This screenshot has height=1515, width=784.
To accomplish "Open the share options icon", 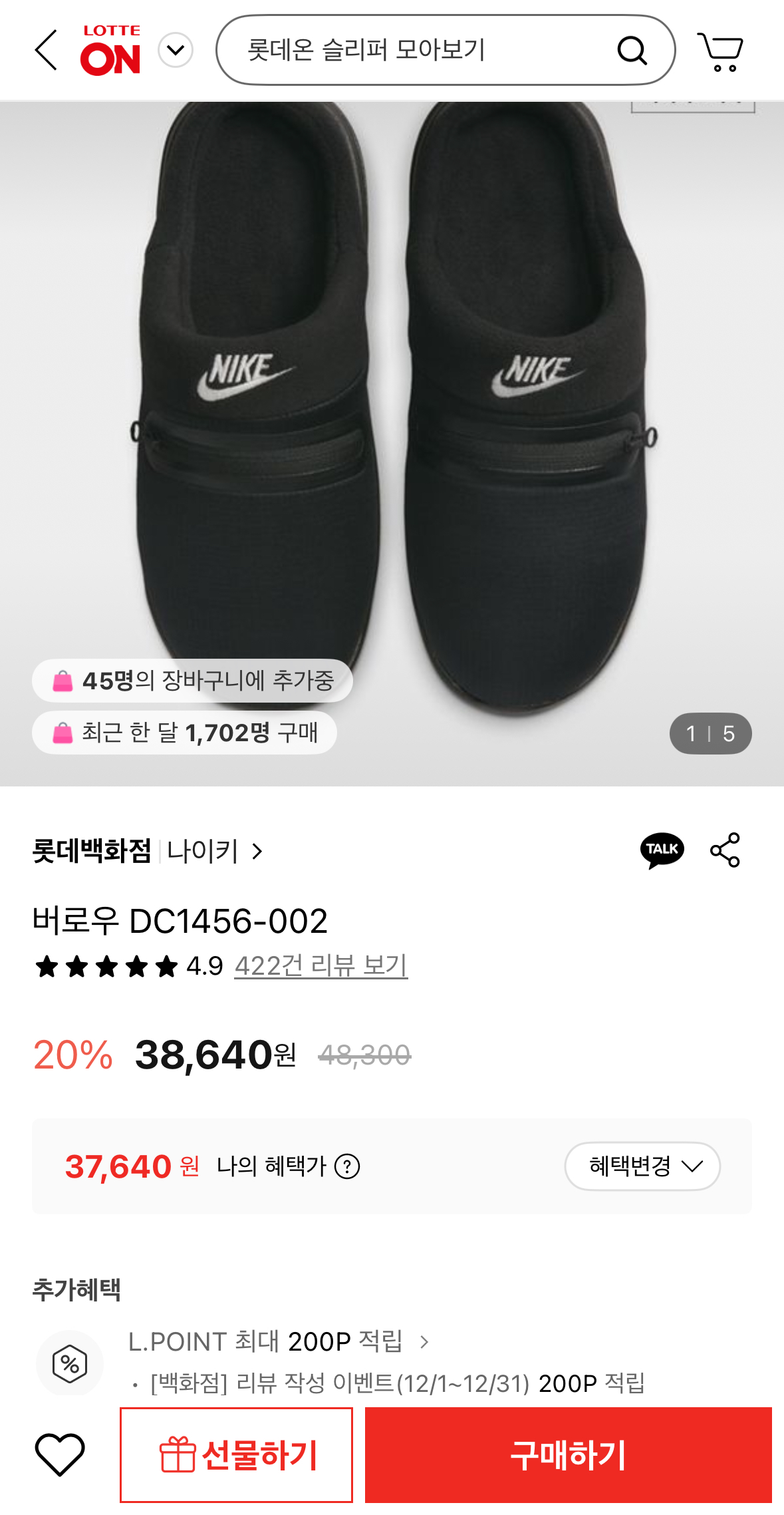I will coord(725,850).
